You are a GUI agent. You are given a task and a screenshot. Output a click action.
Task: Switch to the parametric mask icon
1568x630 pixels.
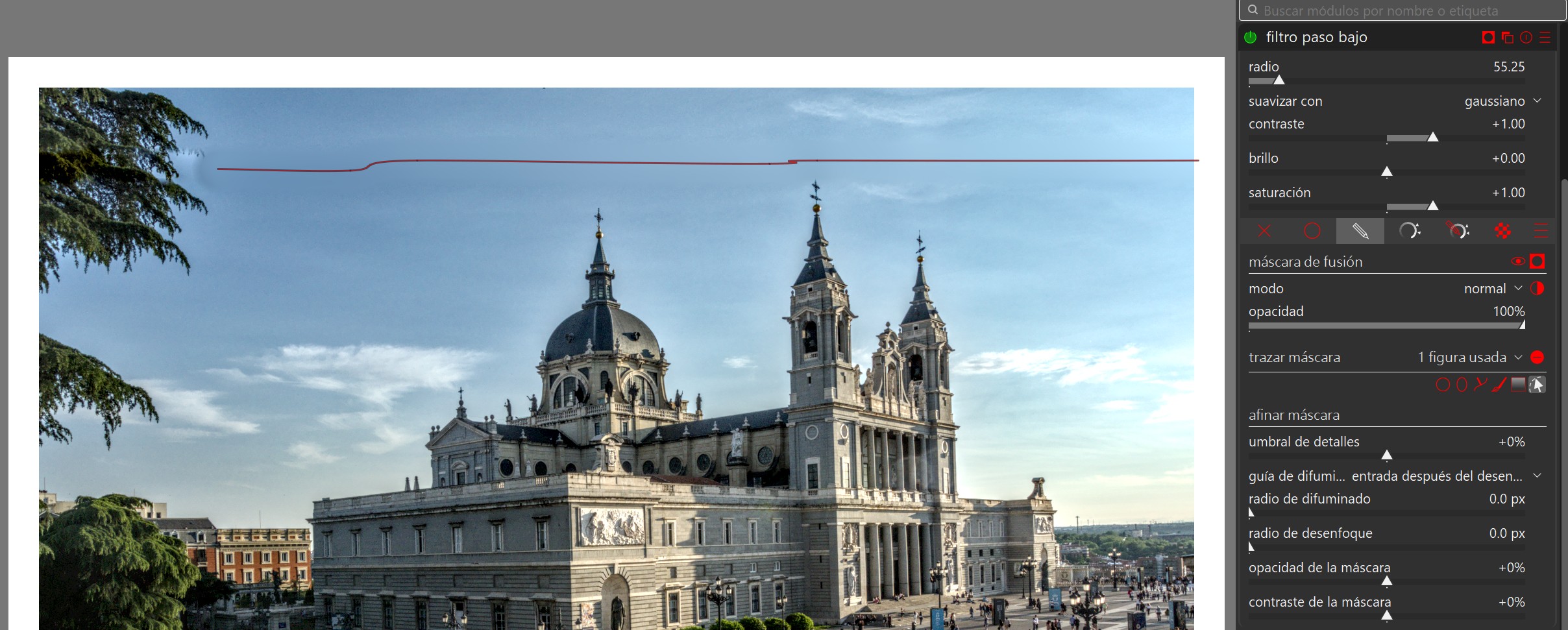(1409, 231)
